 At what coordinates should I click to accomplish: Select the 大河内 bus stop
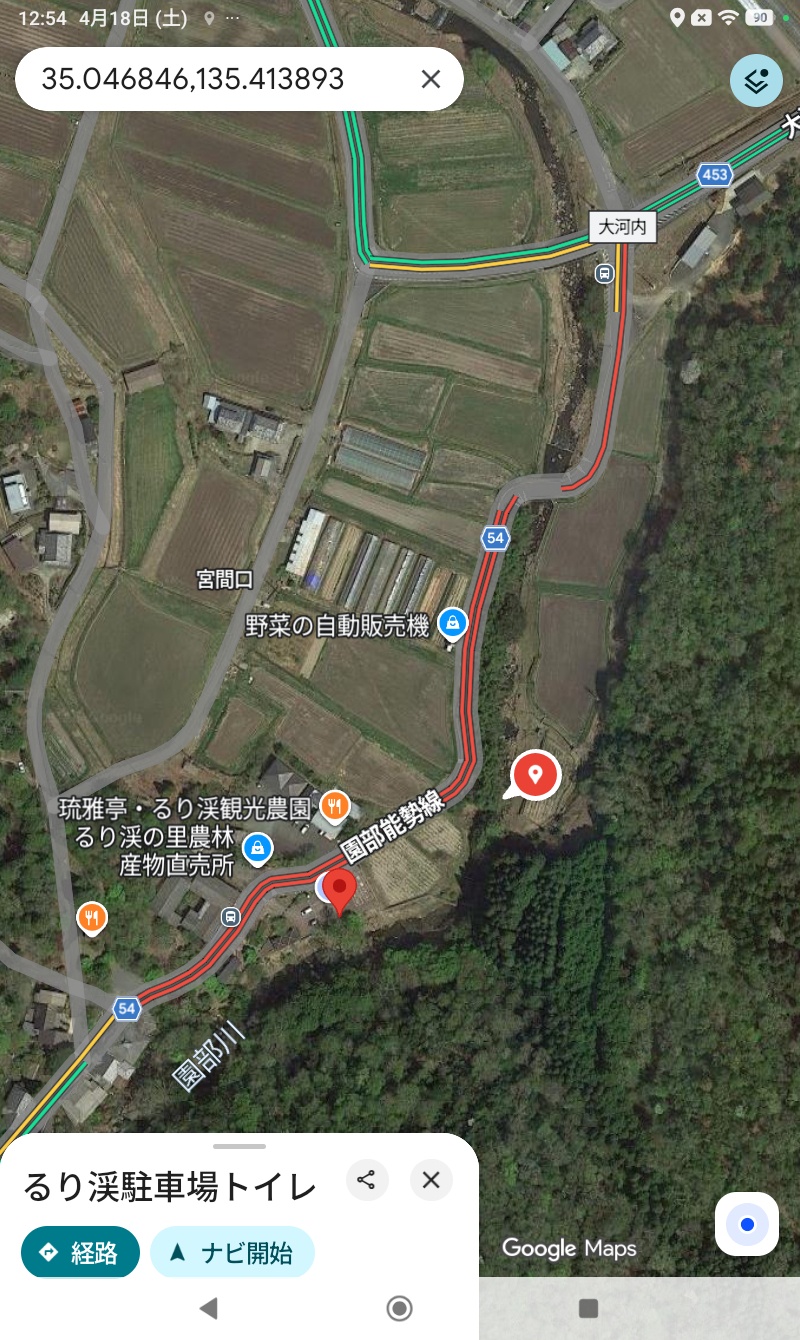(605, 273)
